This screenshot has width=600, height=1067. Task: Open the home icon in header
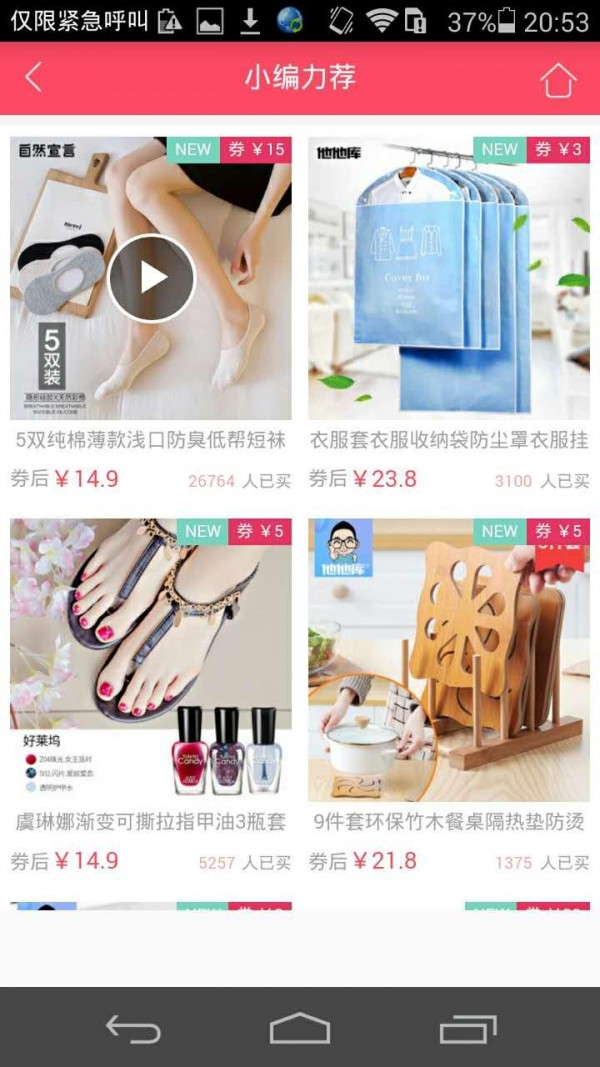click(558, 79)
